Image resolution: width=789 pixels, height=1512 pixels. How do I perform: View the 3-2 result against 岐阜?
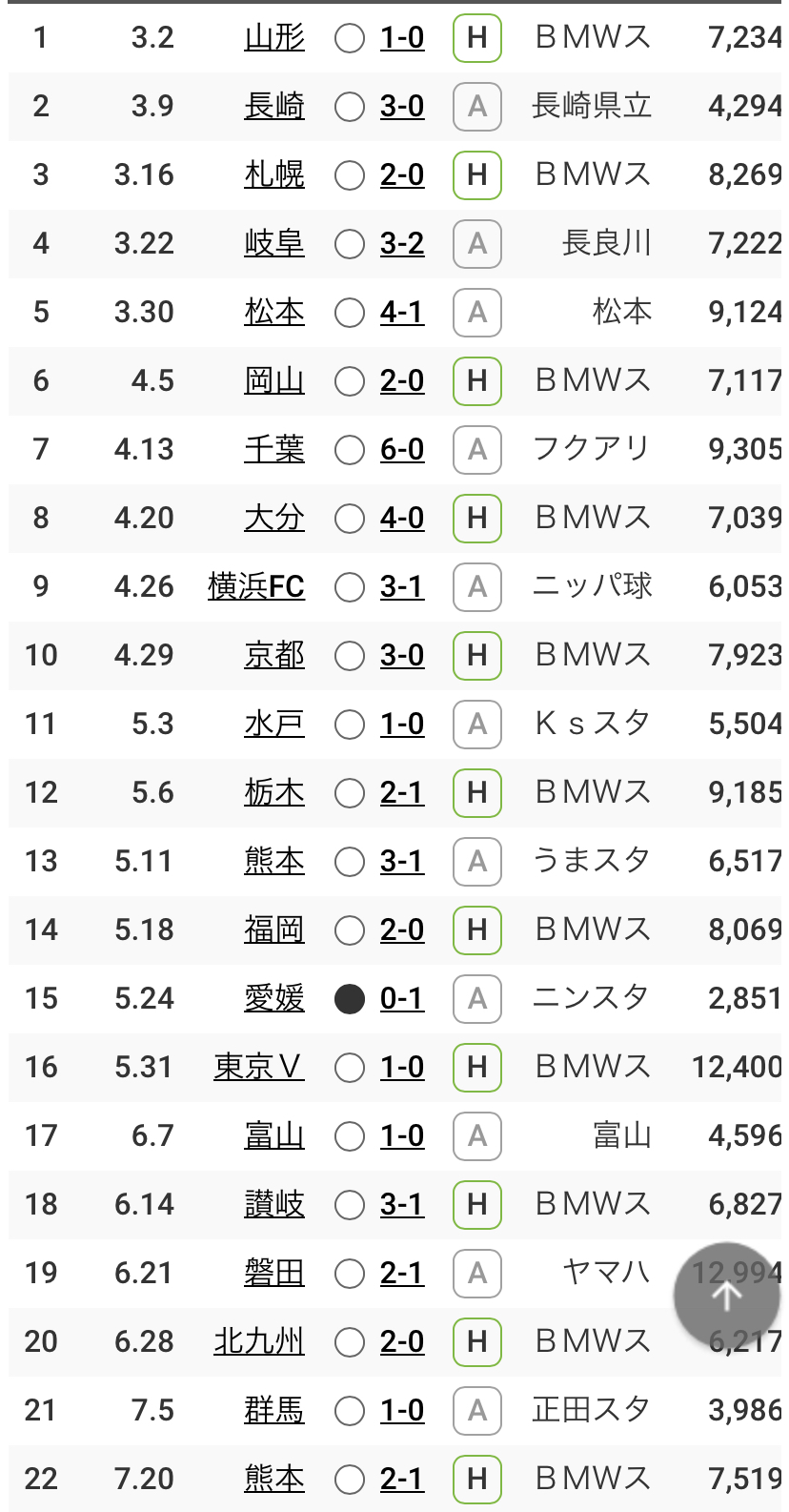click(x=402, y=243)
